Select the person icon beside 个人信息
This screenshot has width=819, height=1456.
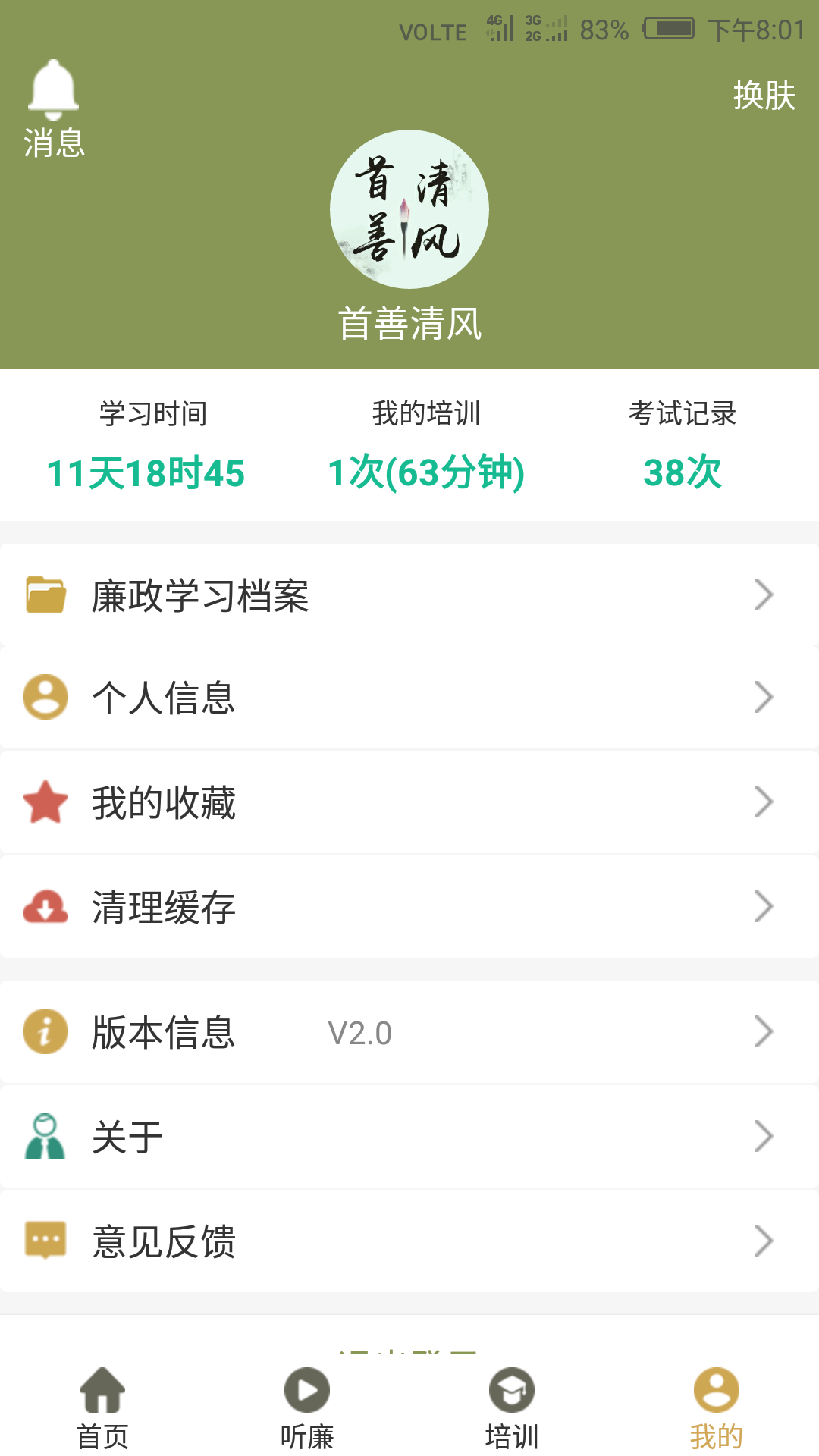pyautogui.click(x=45, y=698)
